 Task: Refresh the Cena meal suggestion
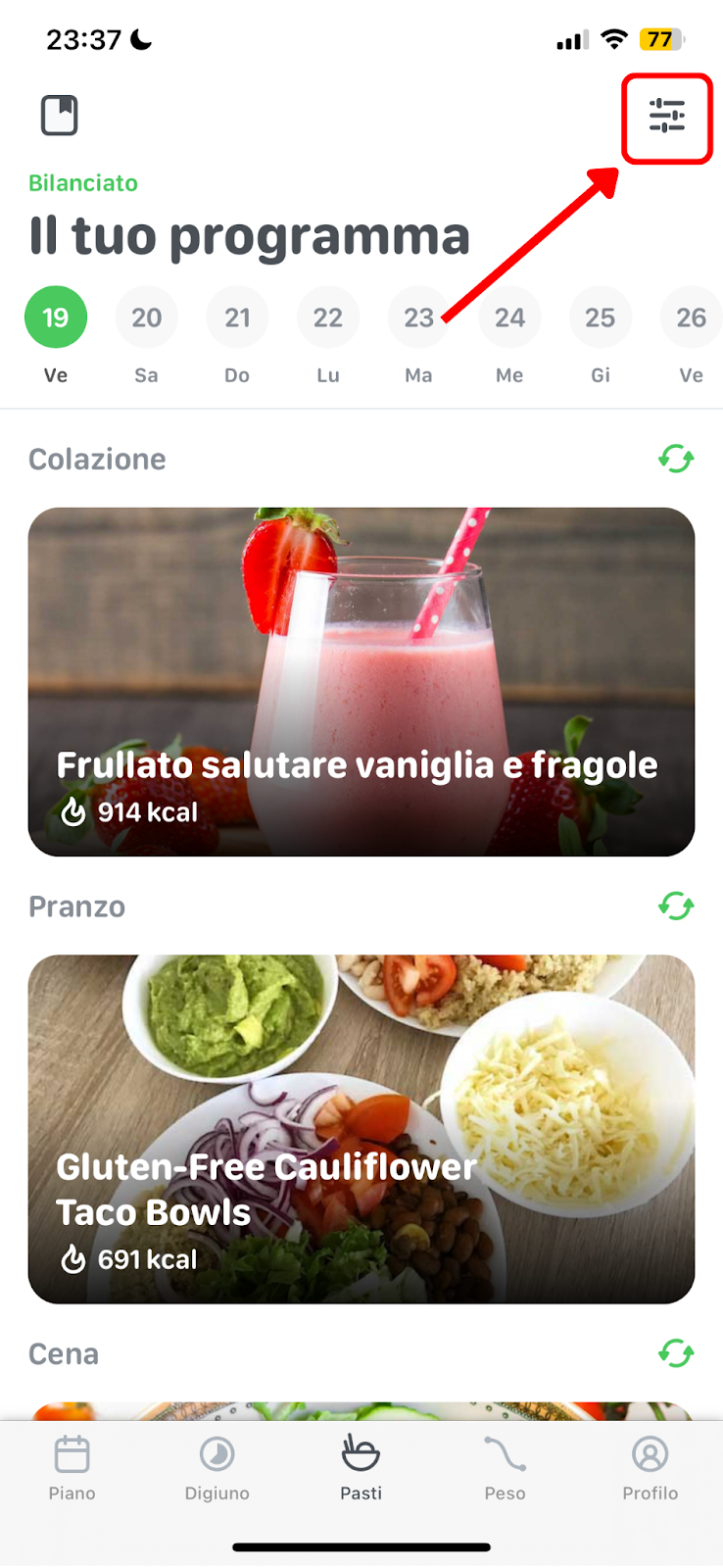click(x=676, y=1354)
